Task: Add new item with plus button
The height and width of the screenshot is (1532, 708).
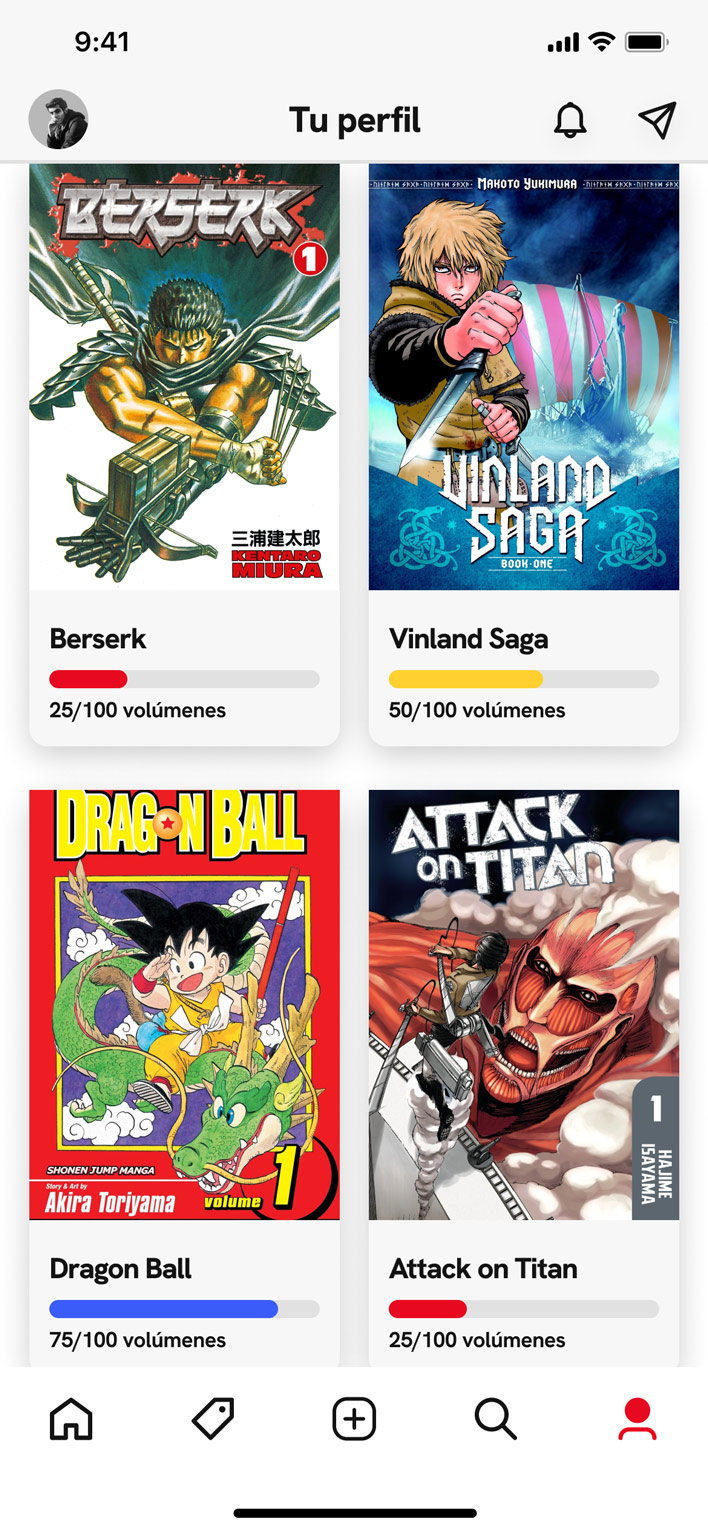Action: 354,1418
